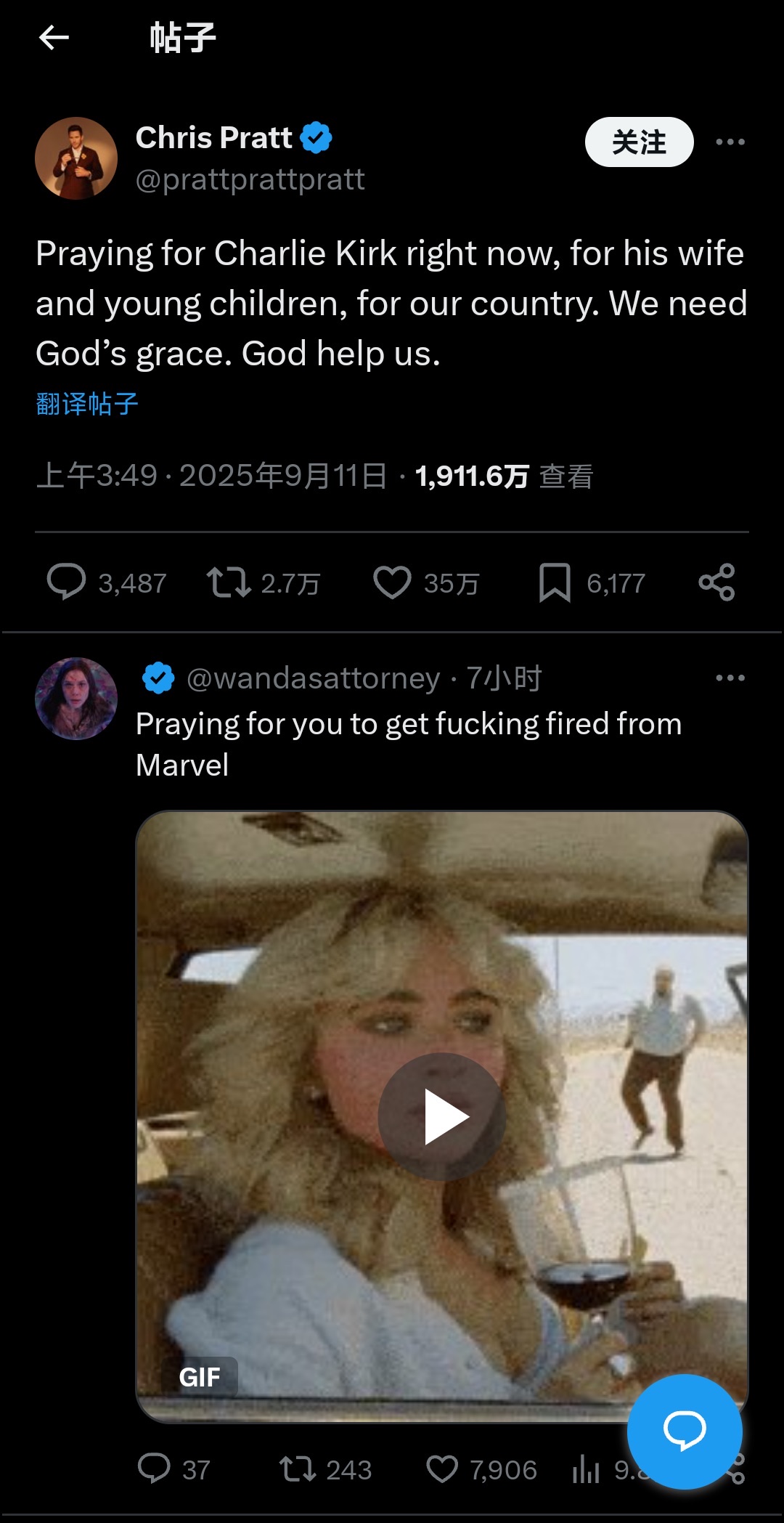The width and height of the screenshot is (784, 1523).
Task: Reply to Chris Pratt's post
Action: 66,582
